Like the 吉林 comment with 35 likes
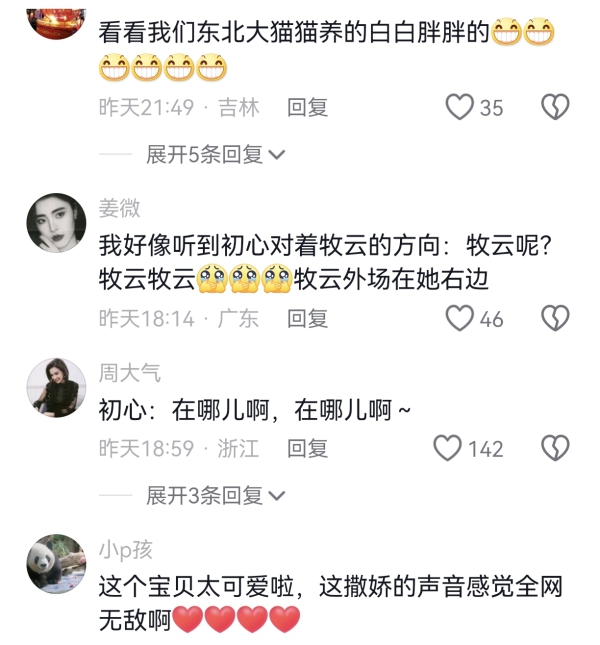This screenshot has height=645, width=600. (459, 107)
